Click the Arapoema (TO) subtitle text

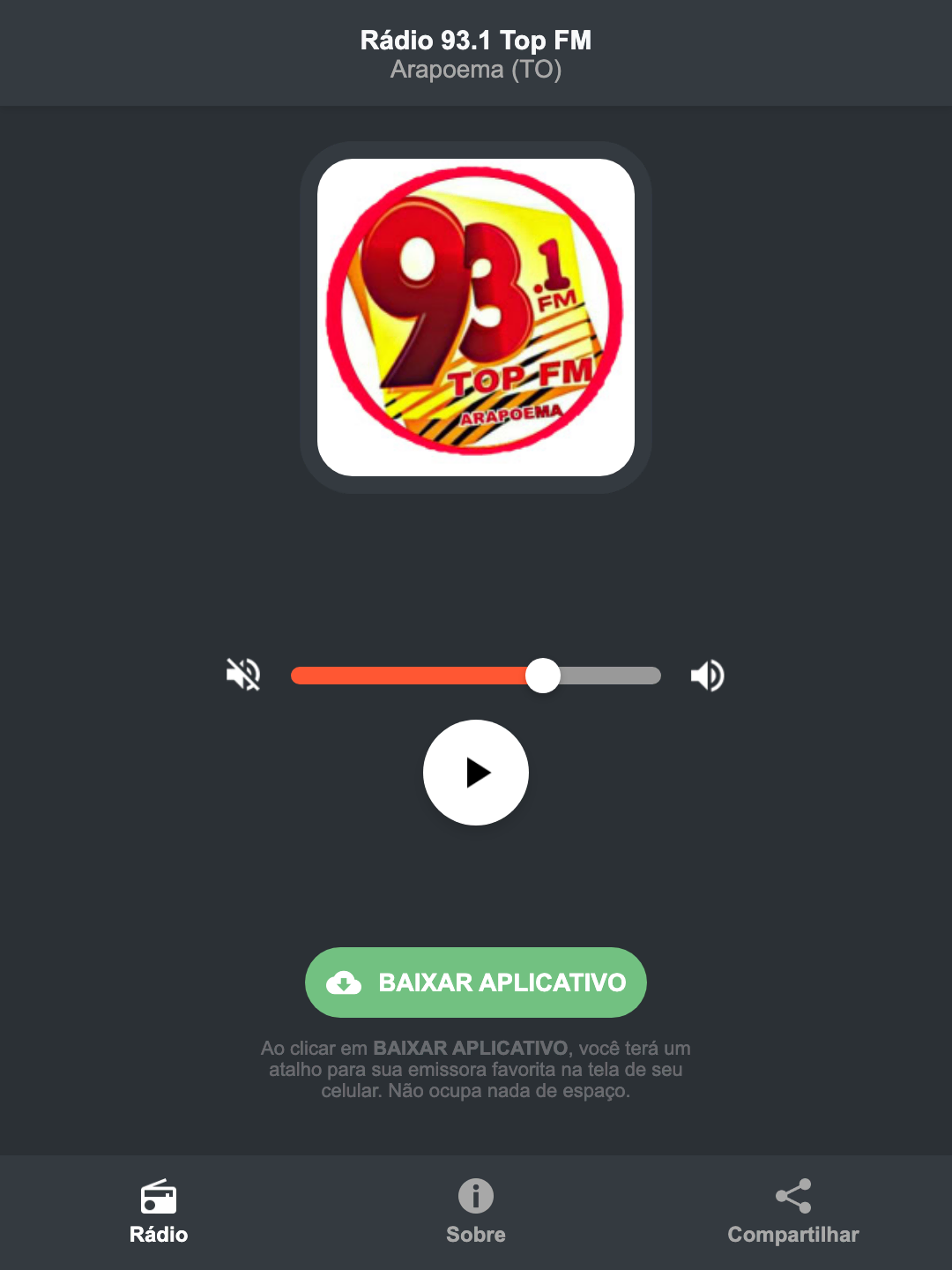(x=475, y=71)
